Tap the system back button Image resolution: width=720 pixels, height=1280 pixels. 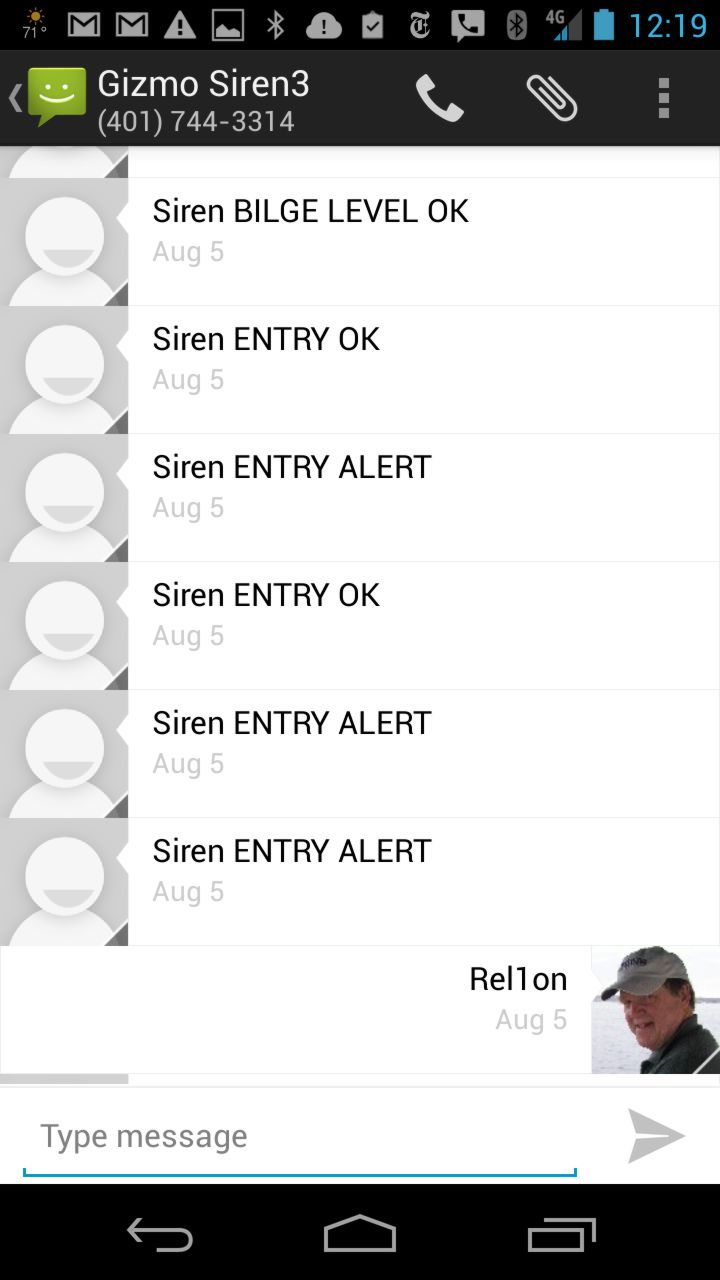tap(160, 1234)
